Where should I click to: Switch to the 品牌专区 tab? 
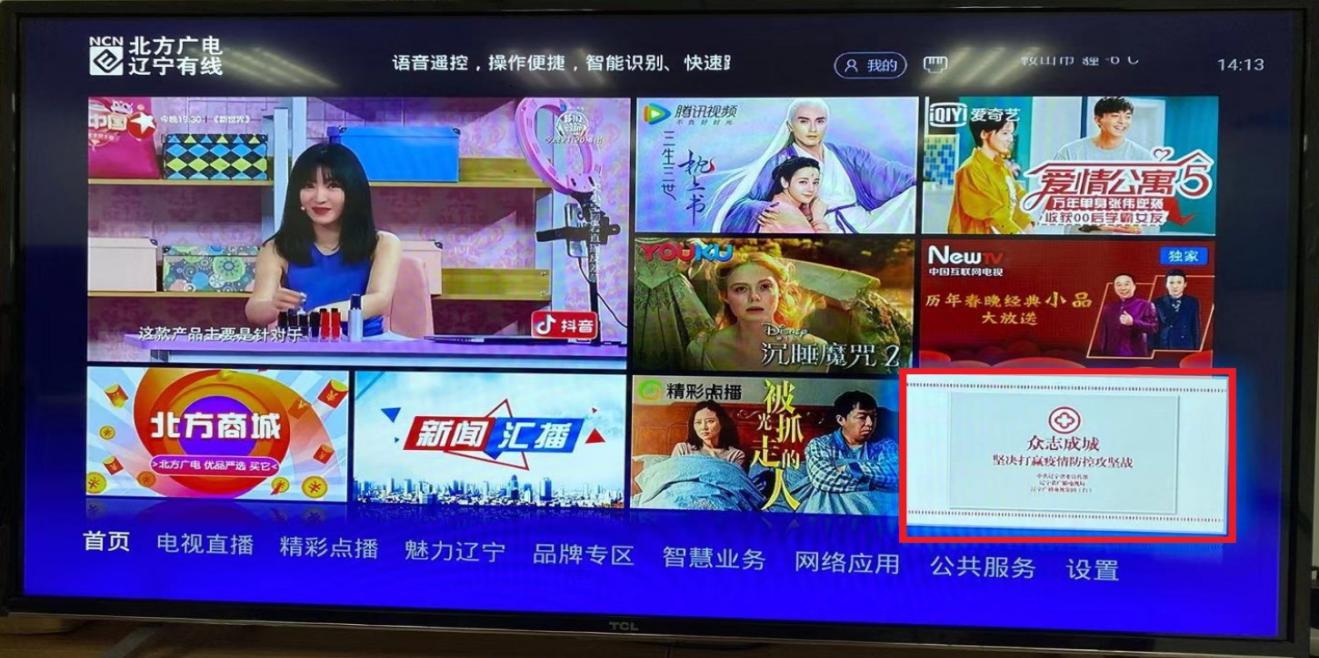click(583, 555)
